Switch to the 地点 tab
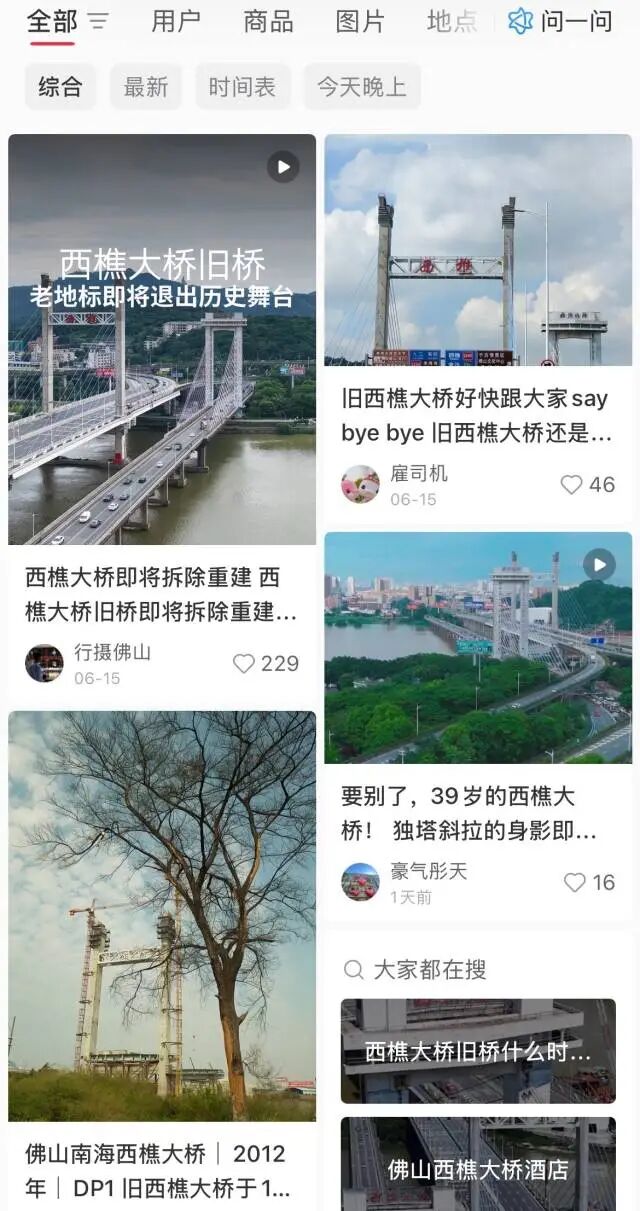This screenshot has height=1211, width=640. pyautogui.click(x=452, y=21)
